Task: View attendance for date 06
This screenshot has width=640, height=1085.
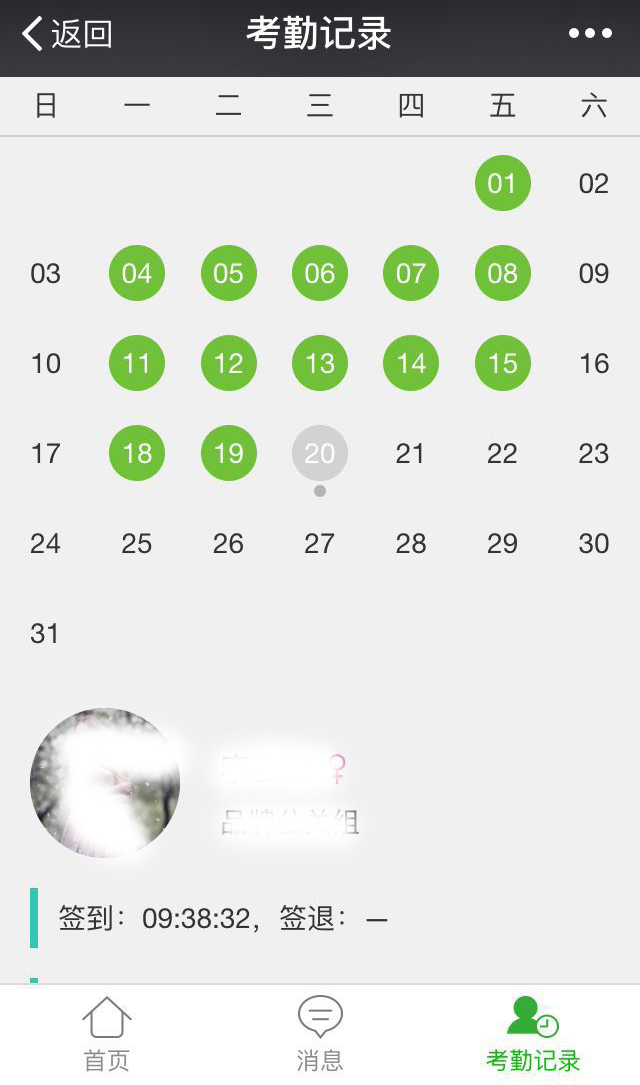Action: point(320,273)
